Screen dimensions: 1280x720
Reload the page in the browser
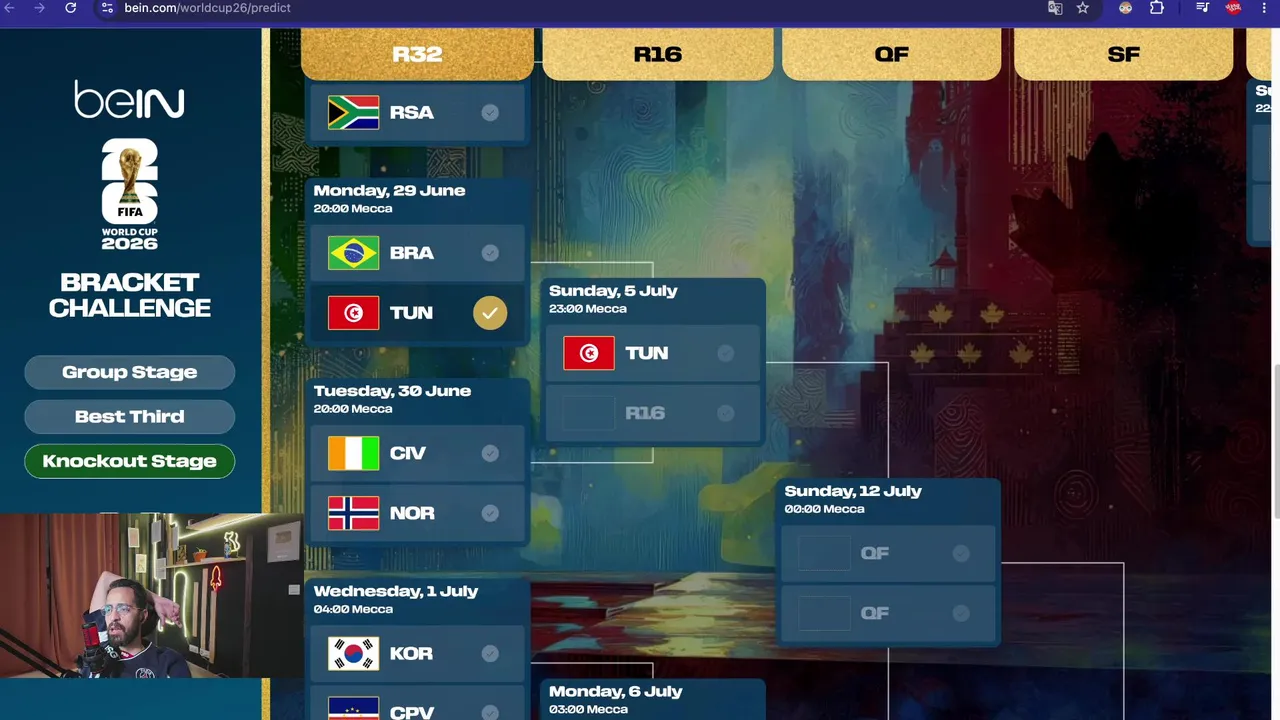71,8
